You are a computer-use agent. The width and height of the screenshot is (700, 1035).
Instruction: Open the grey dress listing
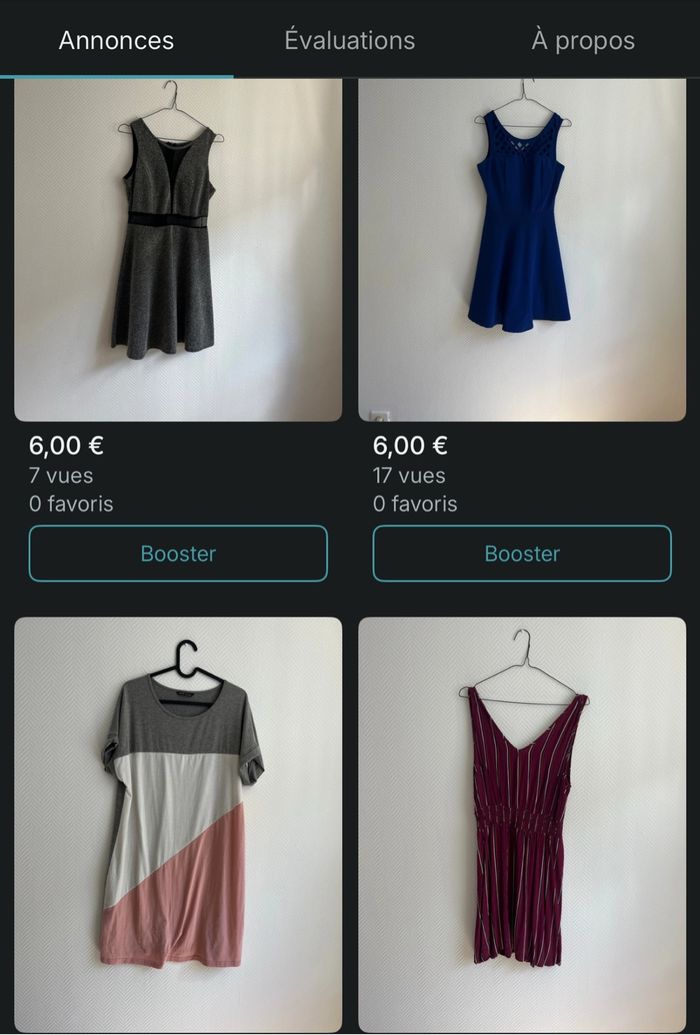178,250
